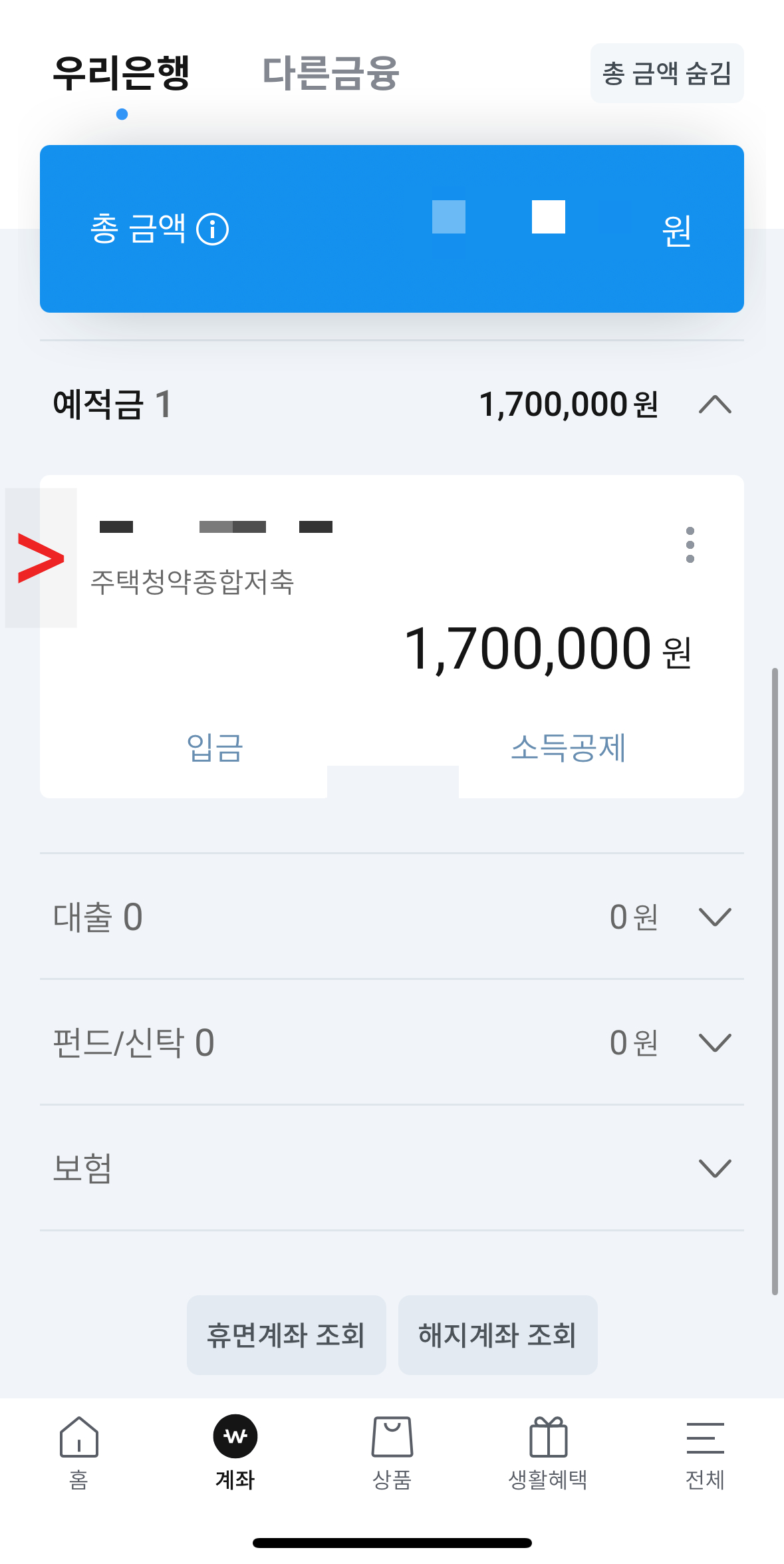Tap the 휴면계좌 조회 button

287,1334
